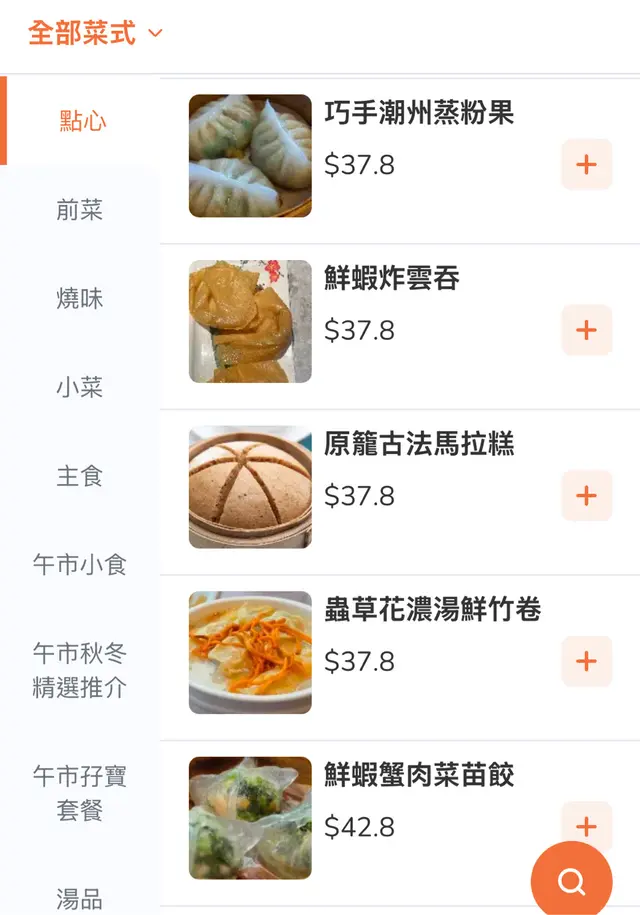Switch to the 燒味 category
The height and width of the screenshot is (915, 640).
(80, 298)
